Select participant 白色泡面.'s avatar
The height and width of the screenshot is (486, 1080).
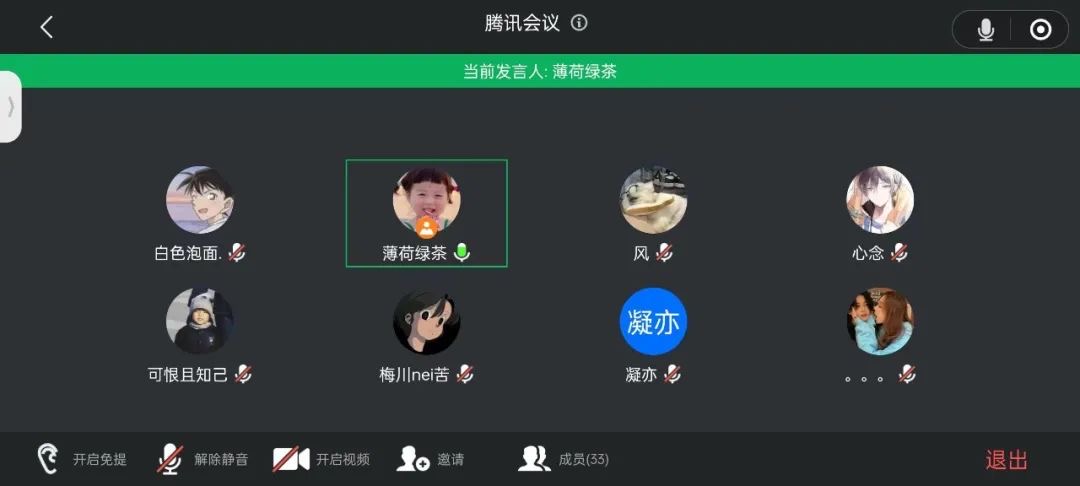199,200
